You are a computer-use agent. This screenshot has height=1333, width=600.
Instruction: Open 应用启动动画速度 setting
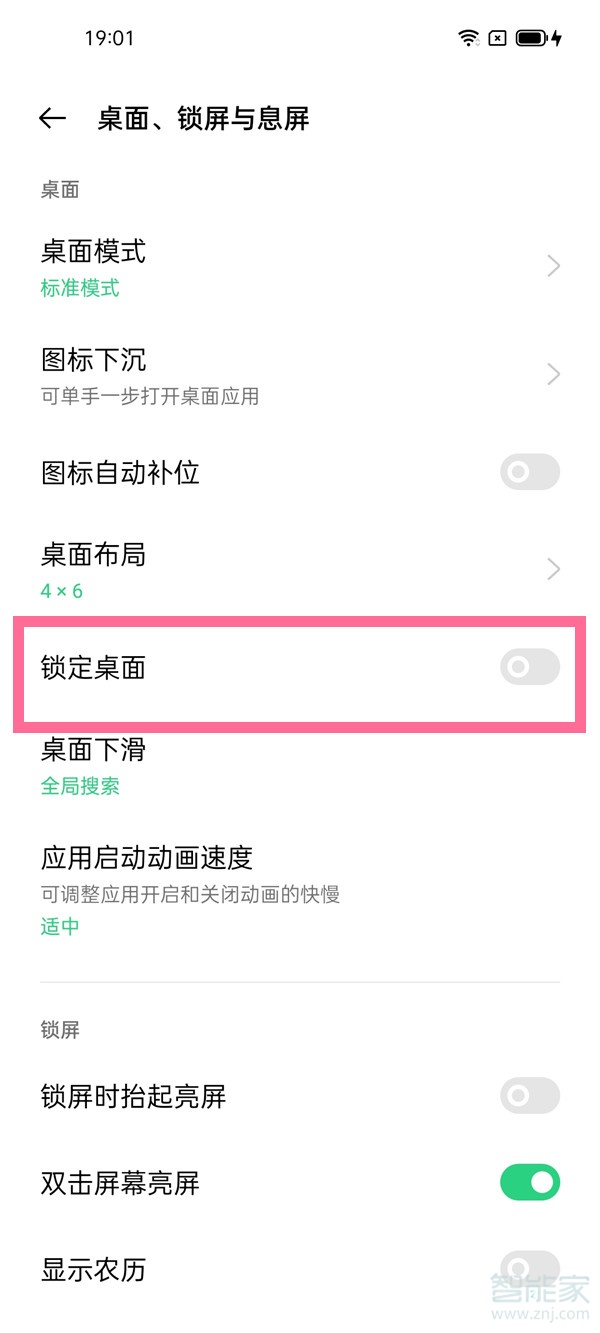(300, 889)
